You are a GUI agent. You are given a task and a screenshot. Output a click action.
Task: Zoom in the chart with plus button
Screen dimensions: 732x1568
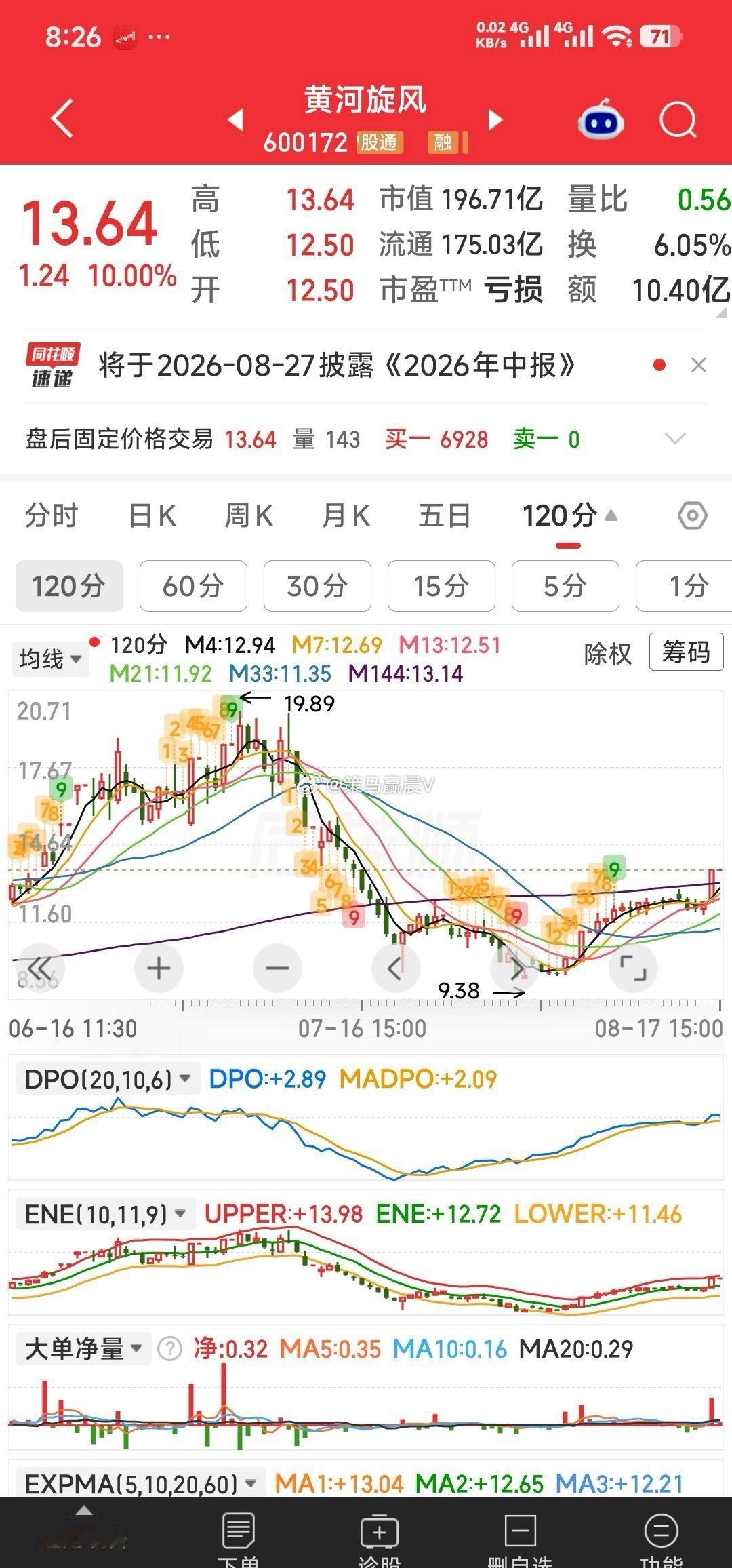click(159, 968)
